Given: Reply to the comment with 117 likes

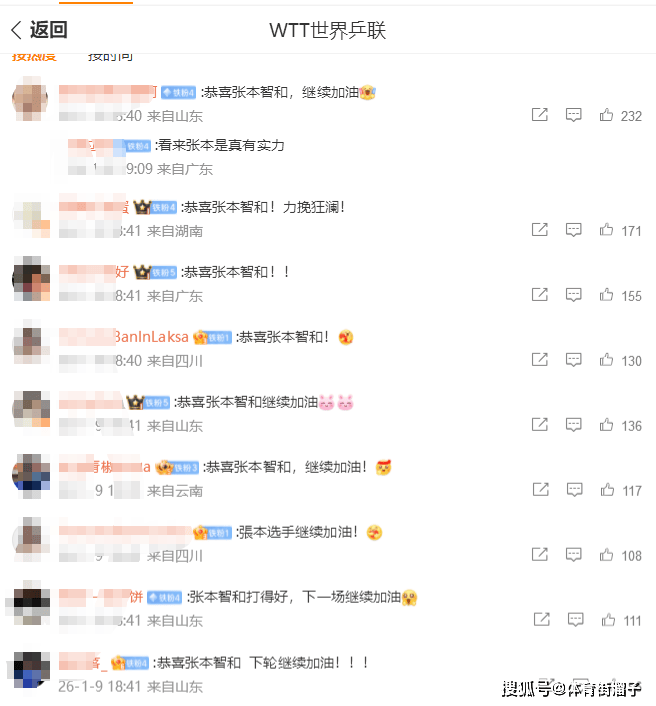Looking at the screenshot, I should (573, 490).
